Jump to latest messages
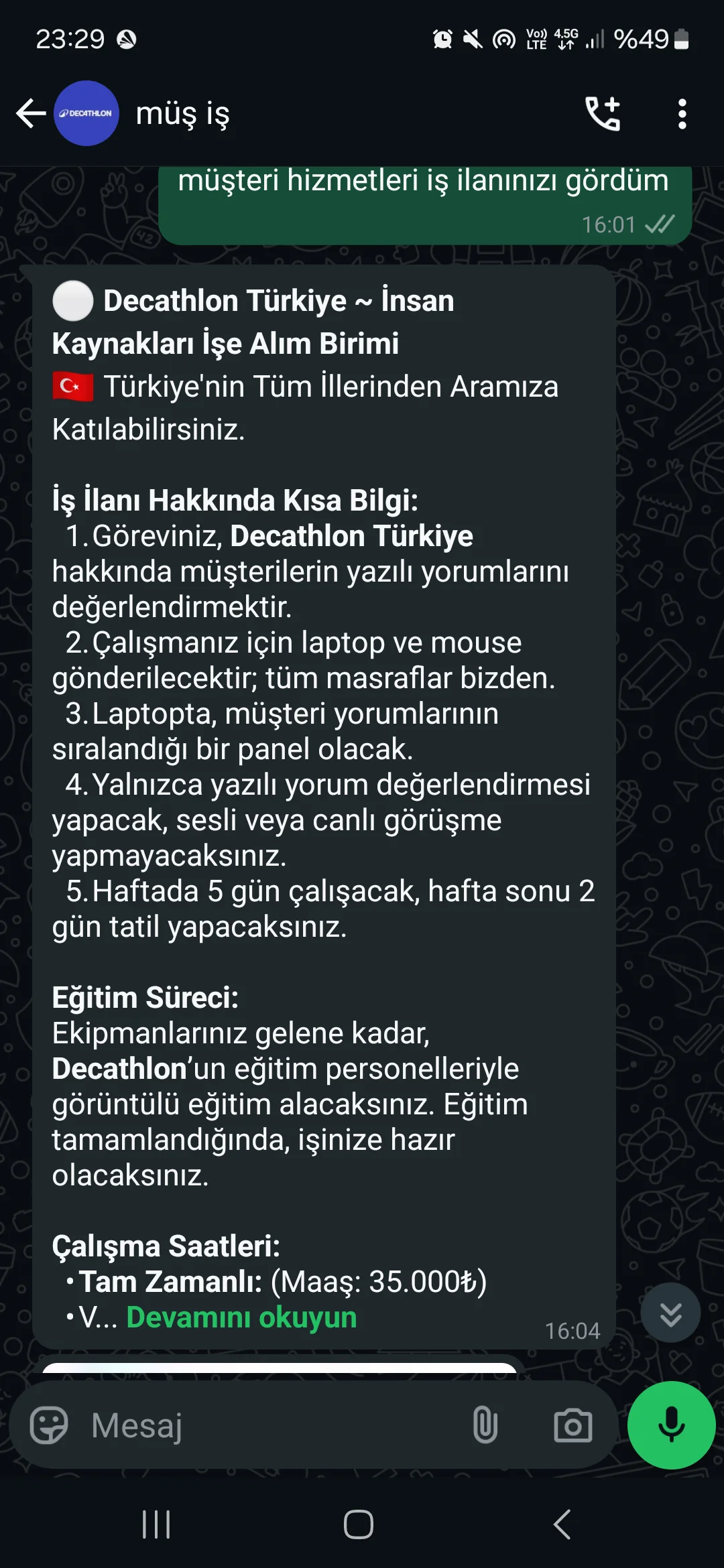This screenshot has height=1568, width=724. [670, 1313]
